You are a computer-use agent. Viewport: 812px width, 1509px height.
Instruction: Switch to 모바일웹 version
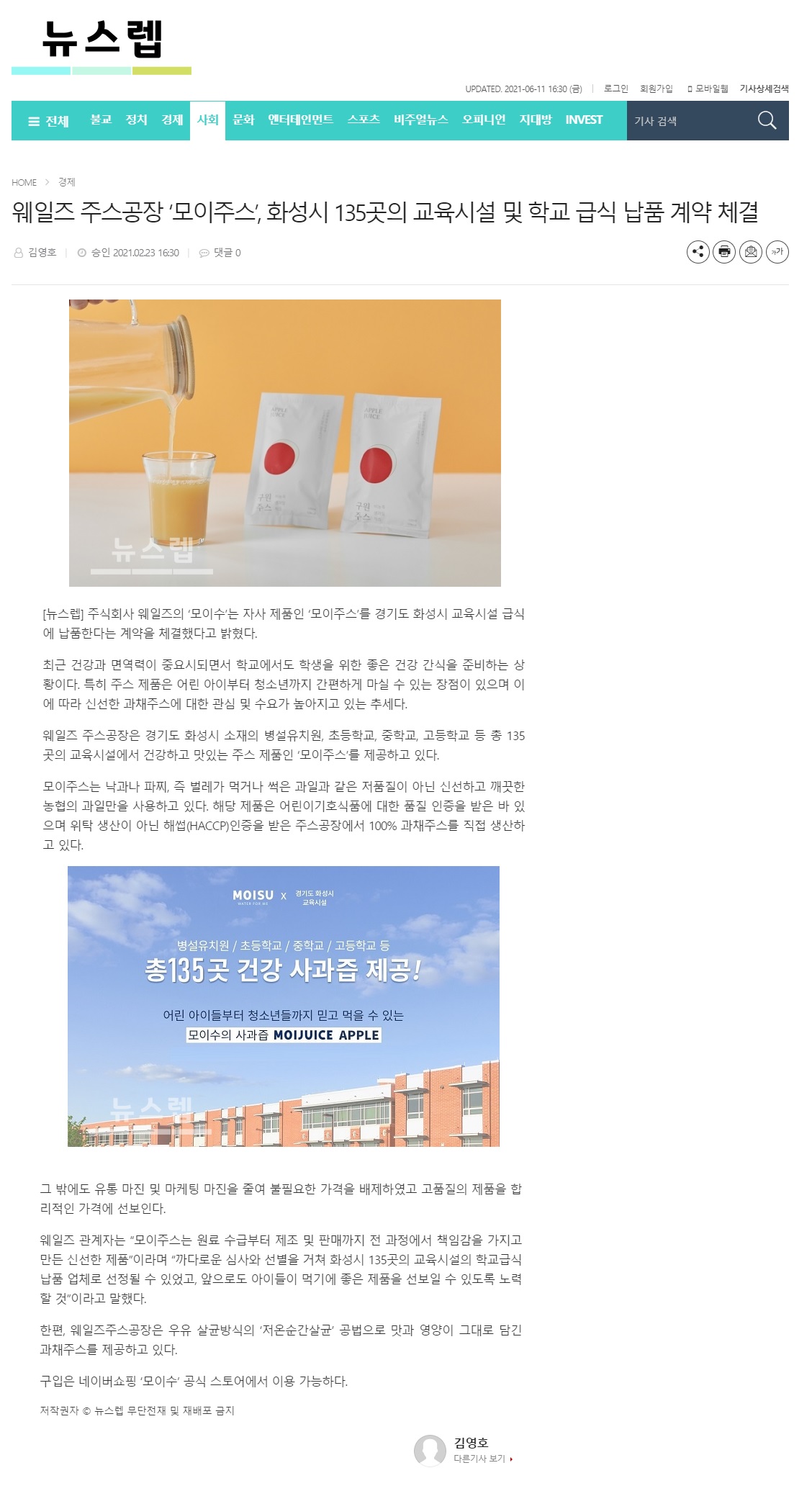tap(708, 89)
